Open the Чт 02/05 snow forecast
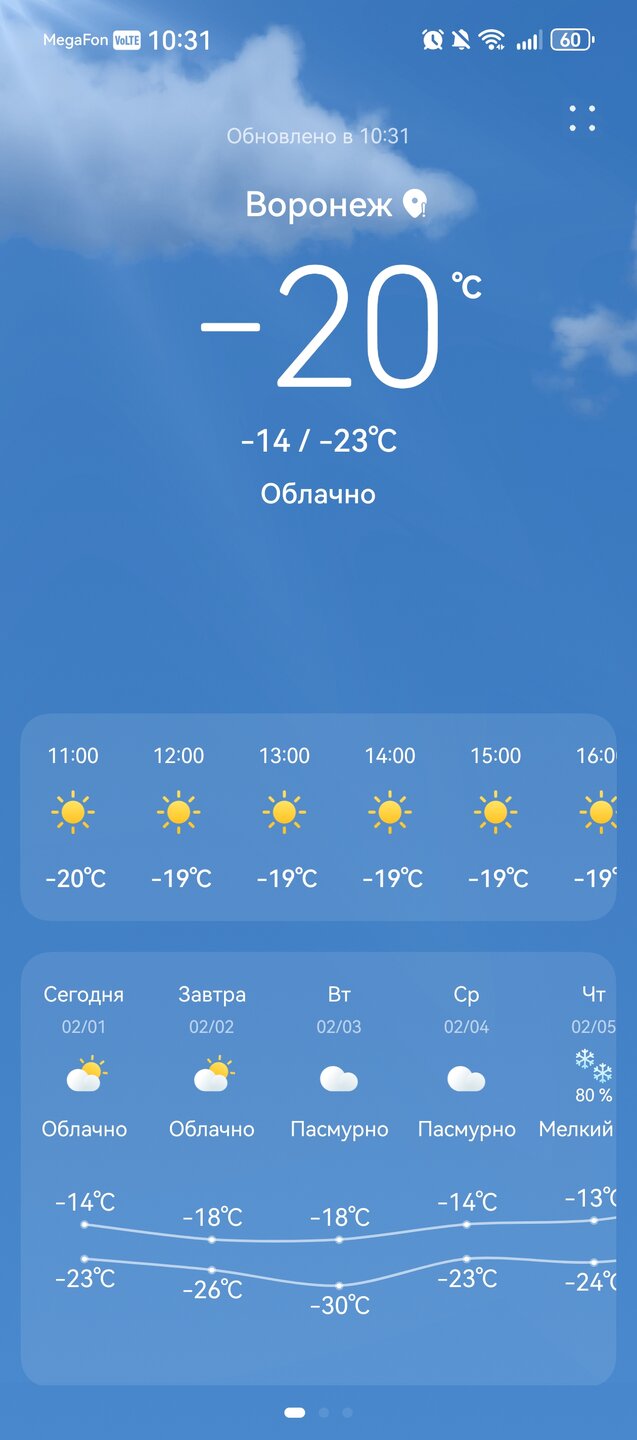The width and height of the screenshot is (637, 1440). 592,1062
